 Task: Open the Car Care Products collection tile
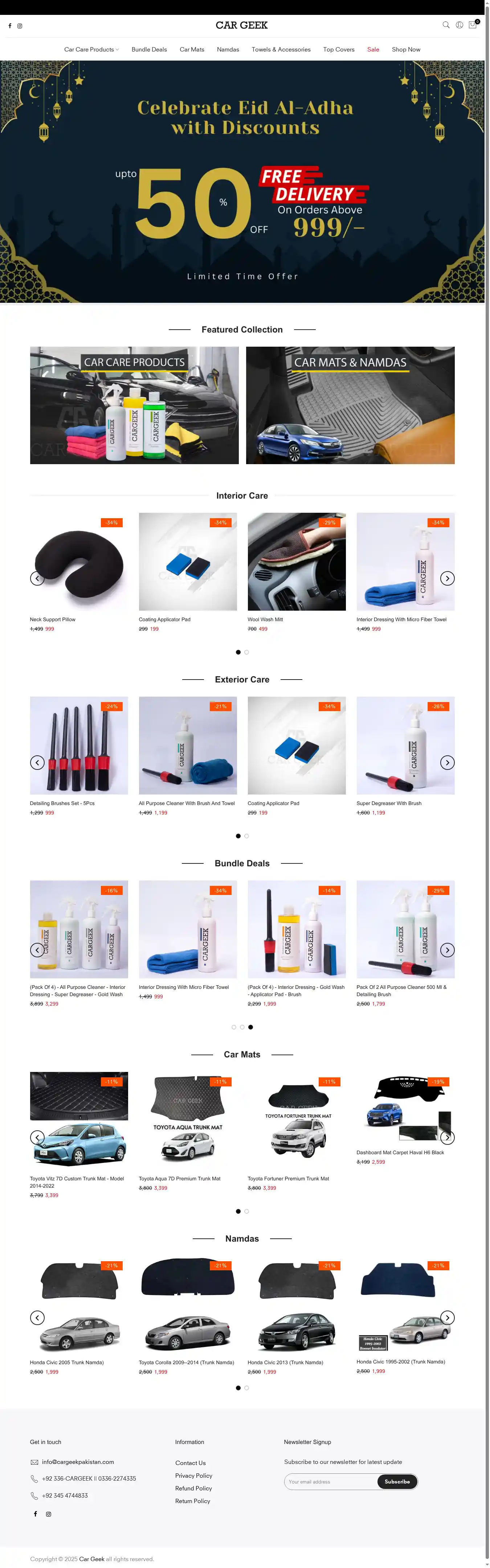134,405
